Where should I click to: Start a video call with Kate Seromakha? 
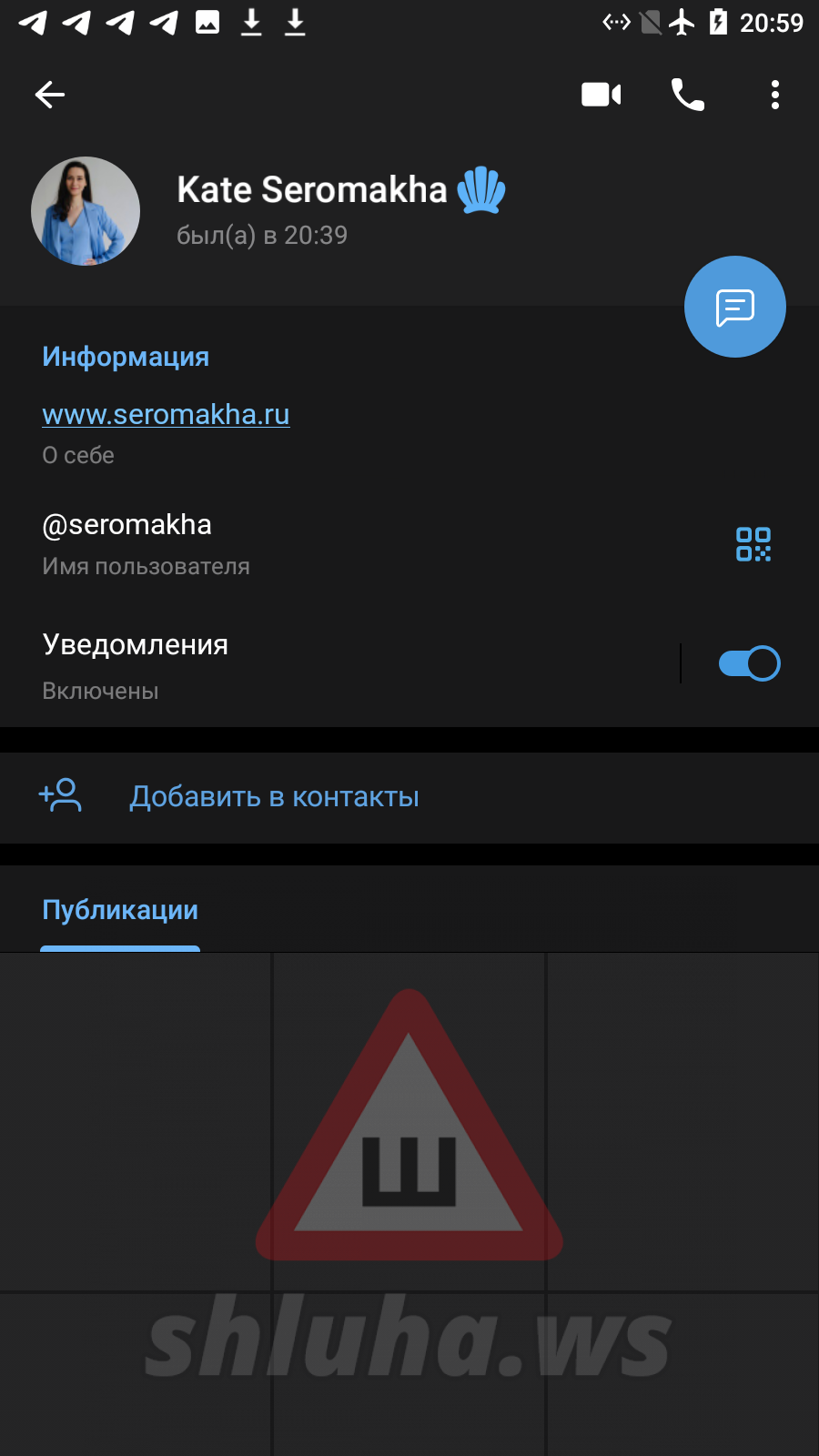(602, 95)
